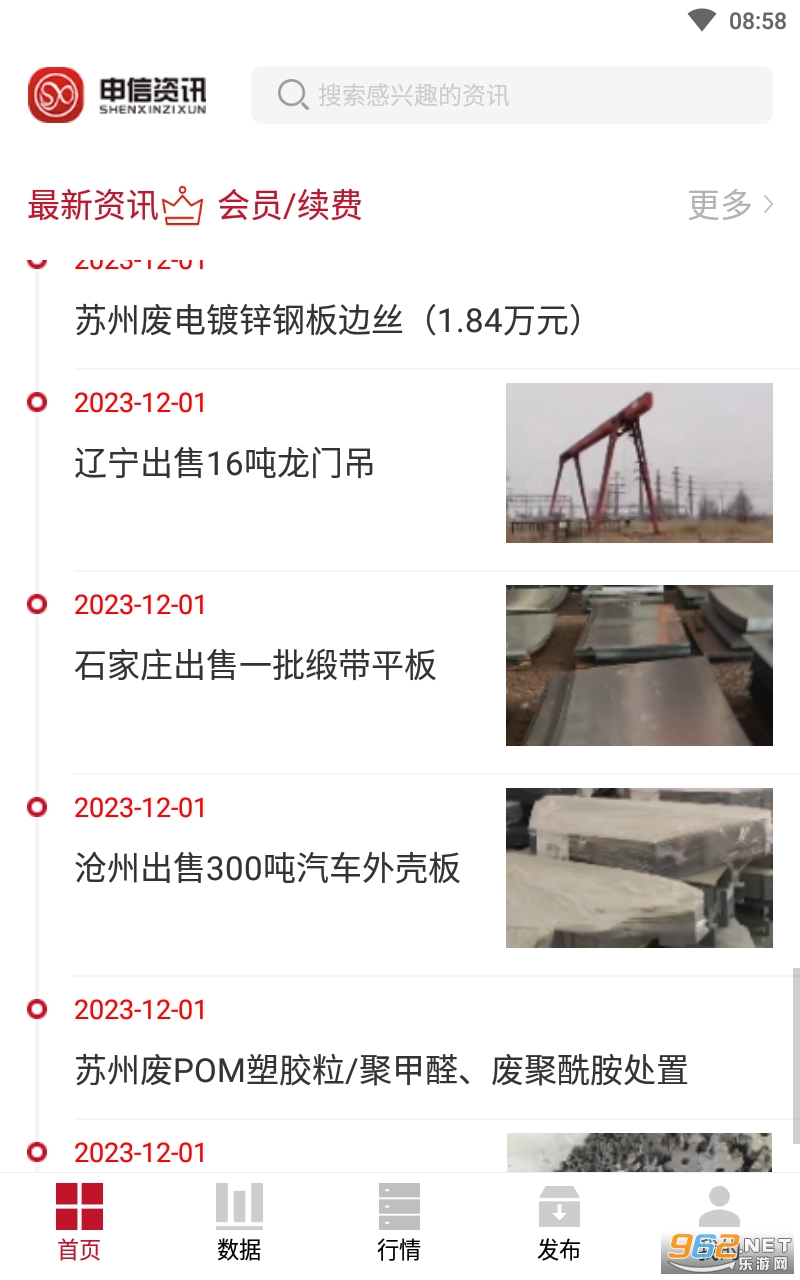Open the 苏州废电镀锌钢板边丝 listing
The height and width of the screenshot is (1280, 800).
[330, 321]
